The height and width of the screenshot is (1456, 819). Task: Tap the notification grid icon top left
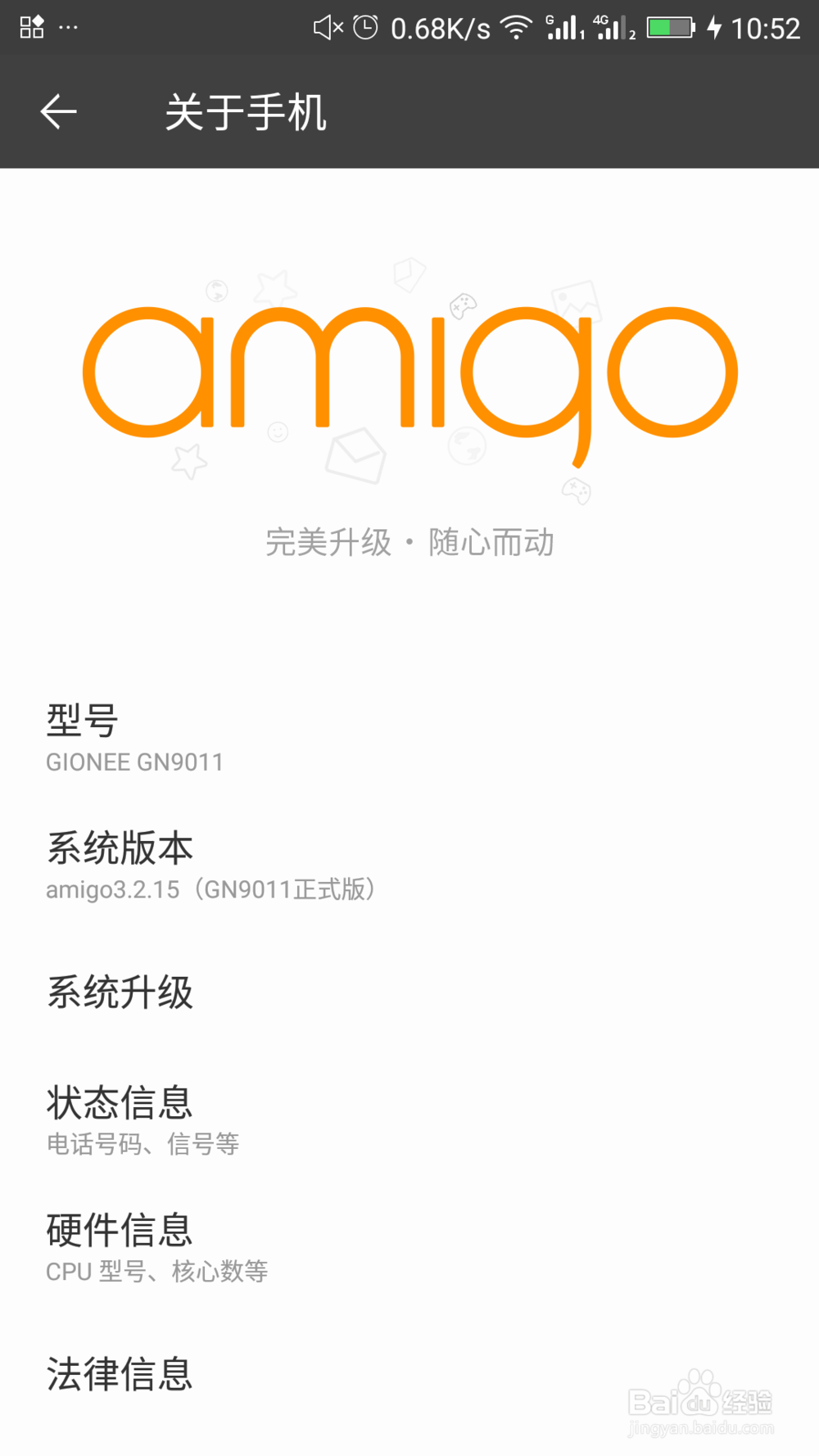32,27
